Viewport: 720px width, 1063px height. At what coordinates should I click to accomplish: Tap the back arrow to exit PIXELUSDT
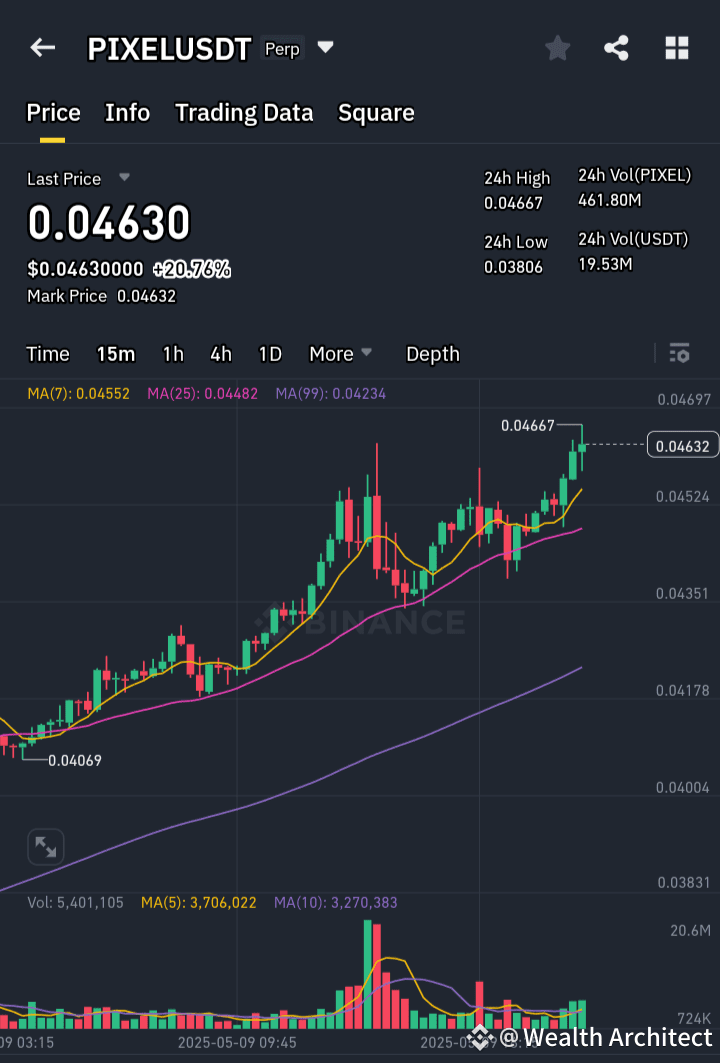pyautogui.click(x=42, y=47)
